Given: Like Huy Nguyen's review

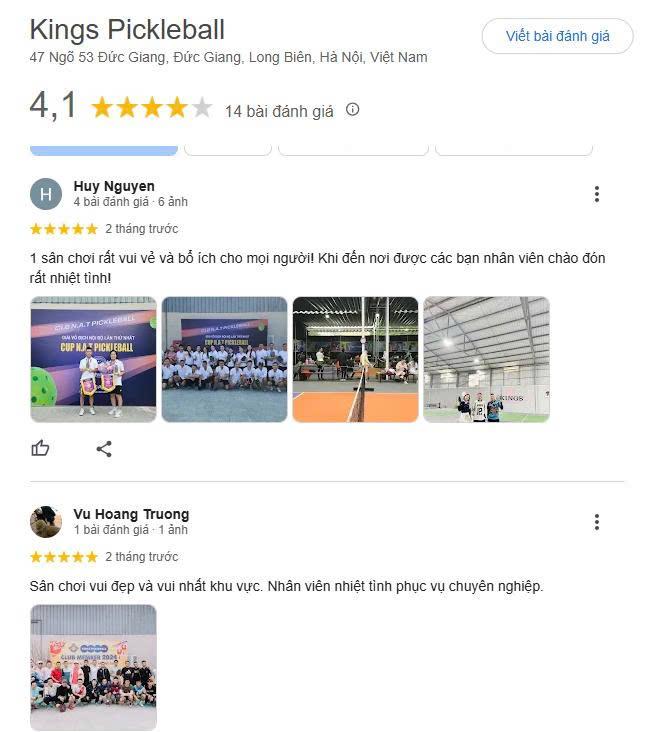Looking at the screenshot, I should point(41,448).
